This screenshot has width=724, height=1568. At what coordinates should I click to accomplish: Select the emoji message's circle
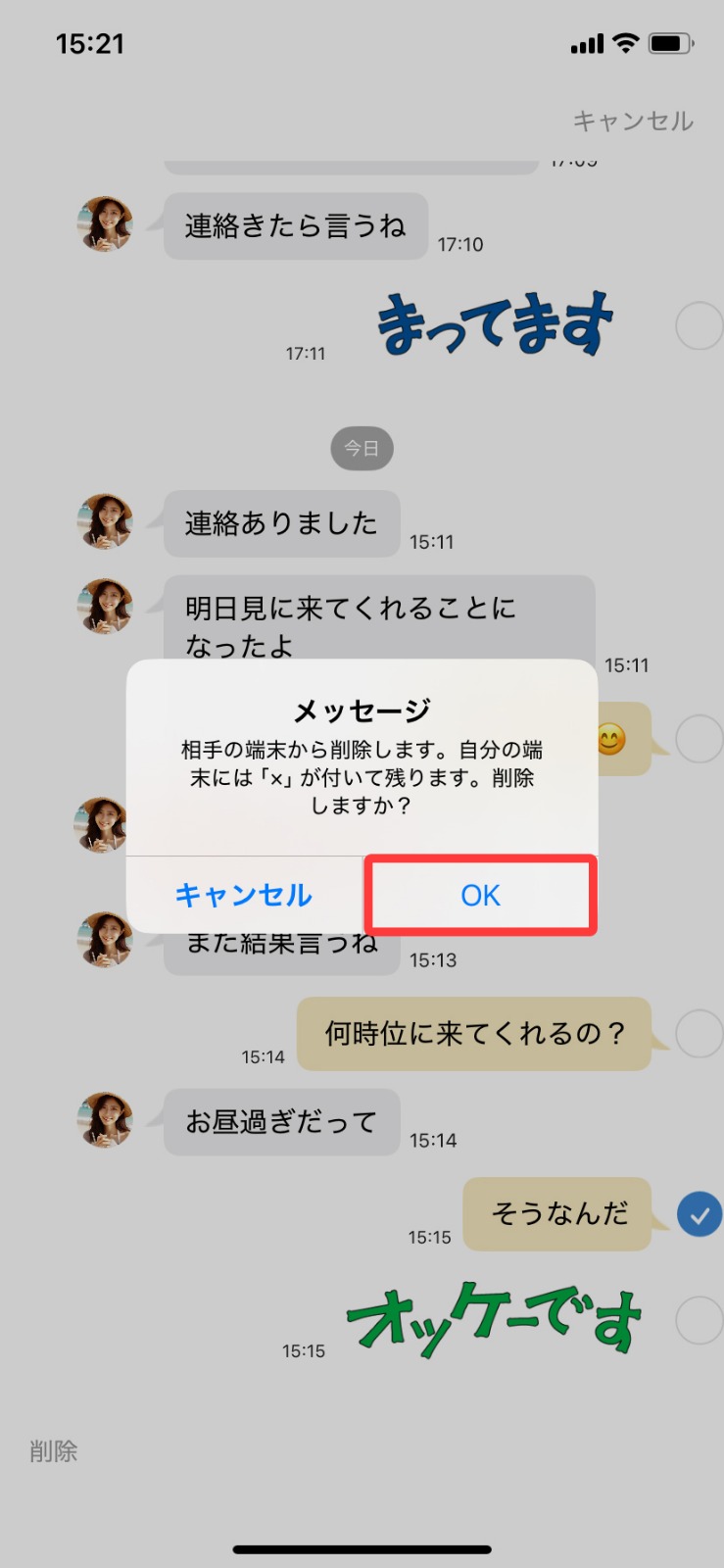click(700, 739)
